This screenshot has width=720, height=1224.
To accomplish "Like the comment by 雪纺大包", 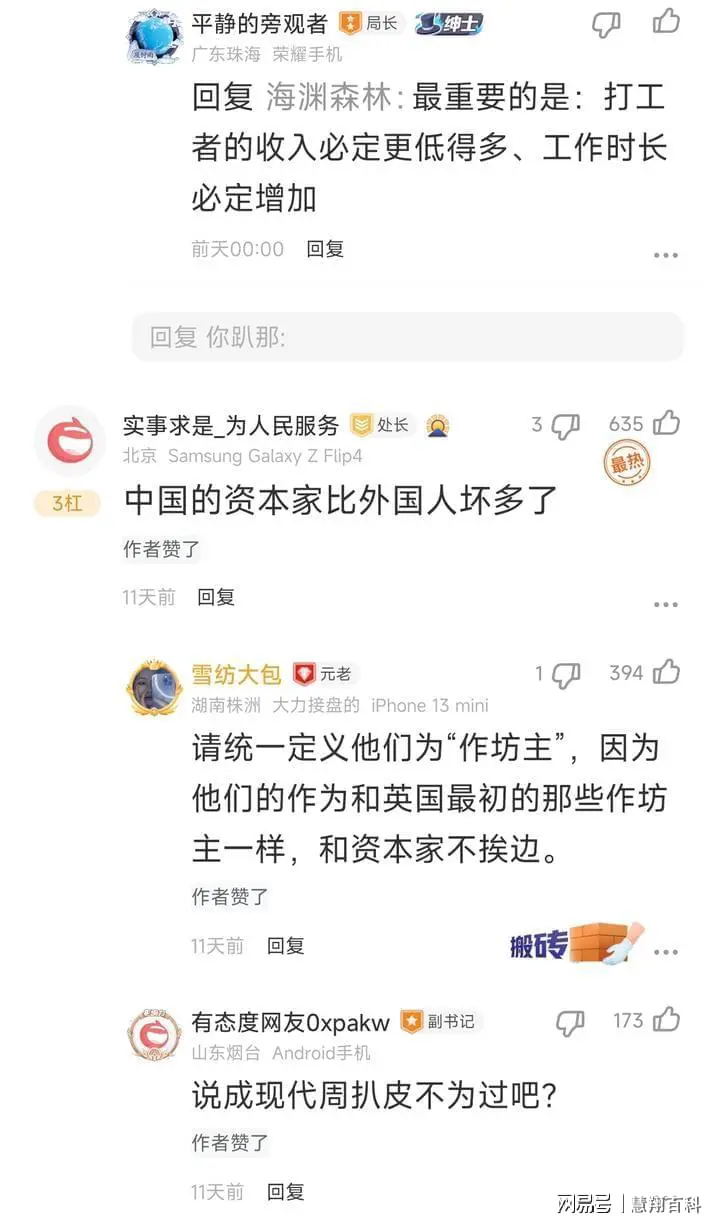I will tap(667, 673).
